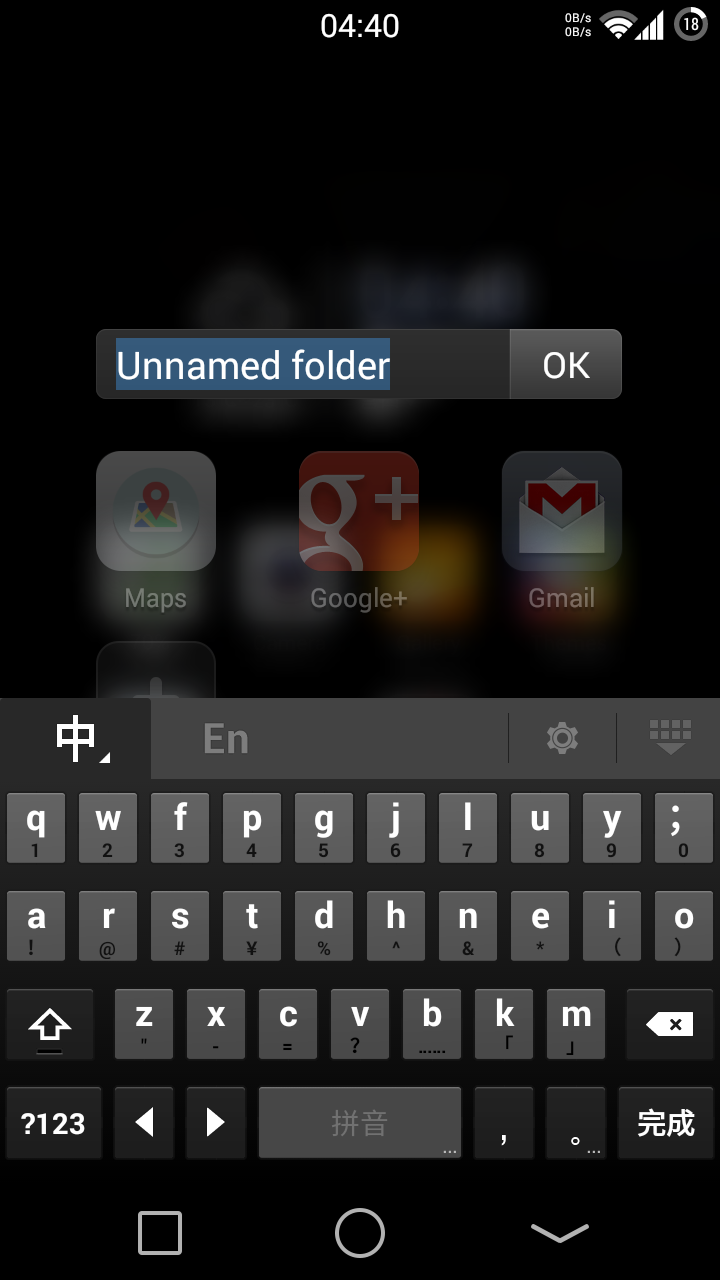Hide the keyboard with the collapse icon
This screenshot has height=1280, width=720.
(x=669, y=739)
